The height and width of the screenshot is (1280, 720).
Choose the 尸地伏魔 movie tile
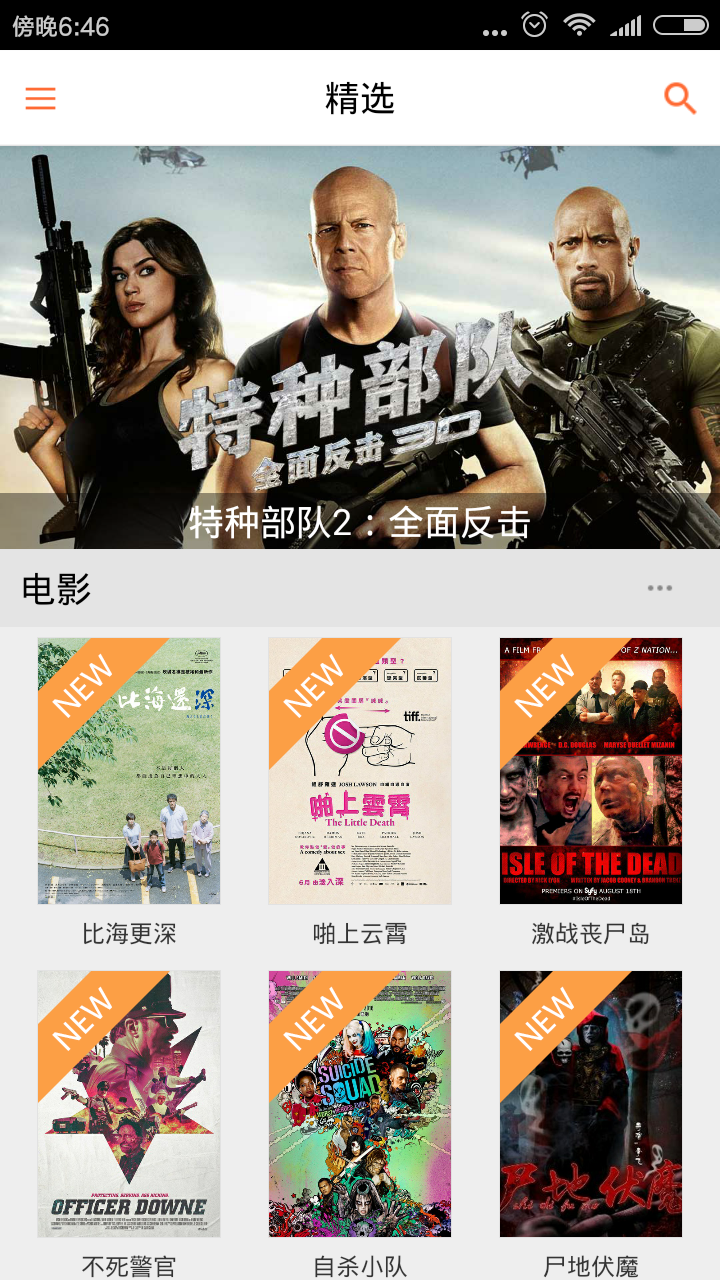(591, 1104)
